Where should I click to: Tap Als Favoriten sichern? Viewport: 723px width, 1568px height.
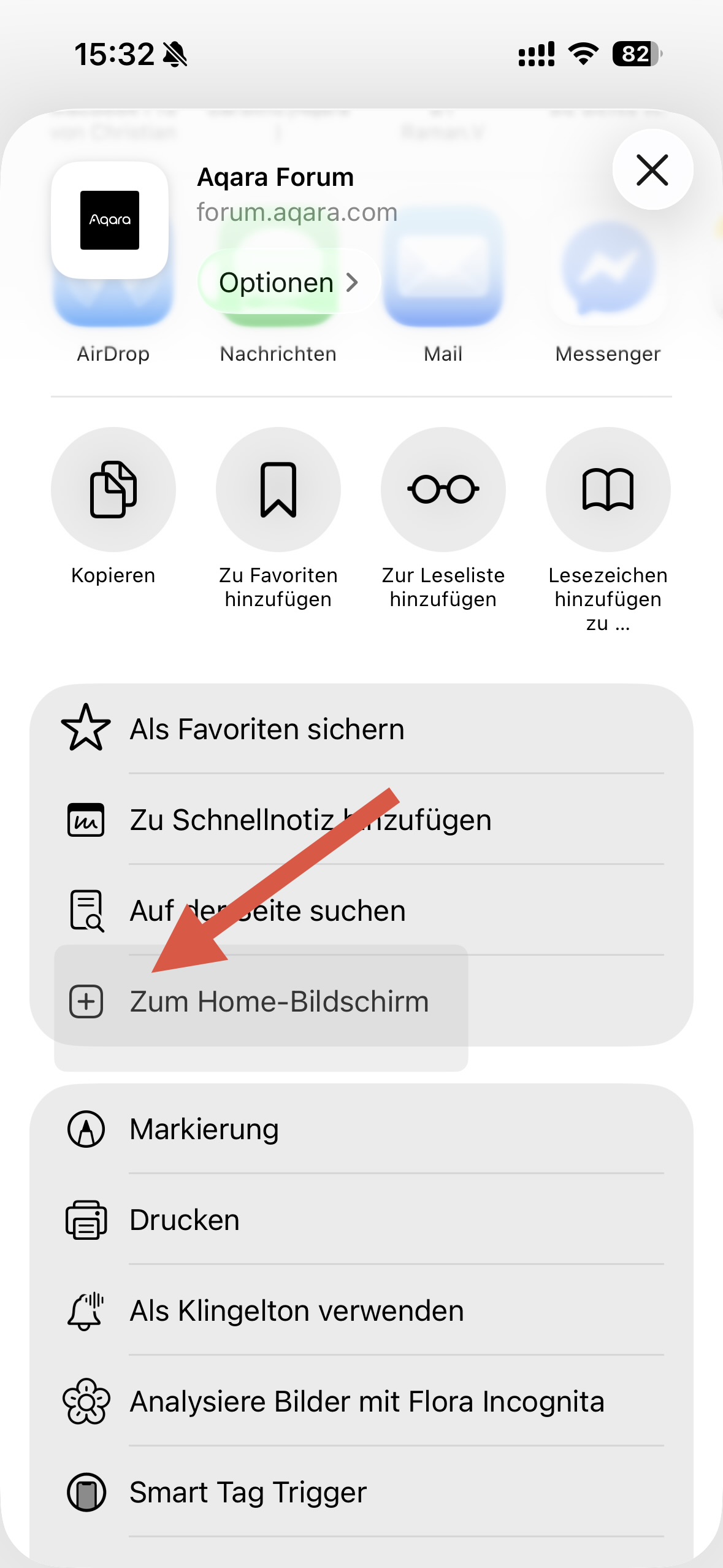coord(361,729)
